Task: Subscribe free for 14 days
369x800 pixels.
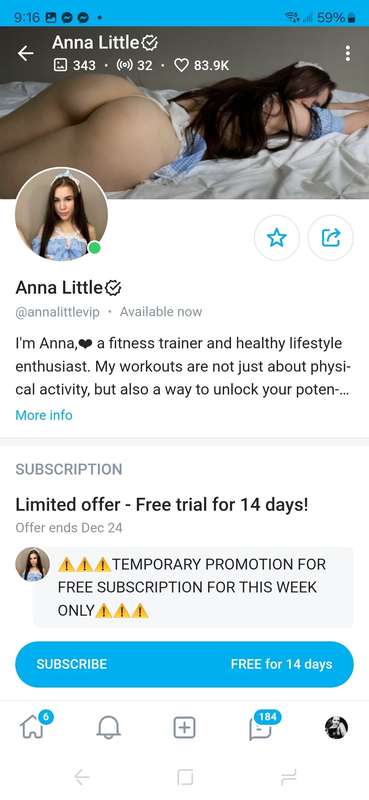Action: (x=184, y=664)
